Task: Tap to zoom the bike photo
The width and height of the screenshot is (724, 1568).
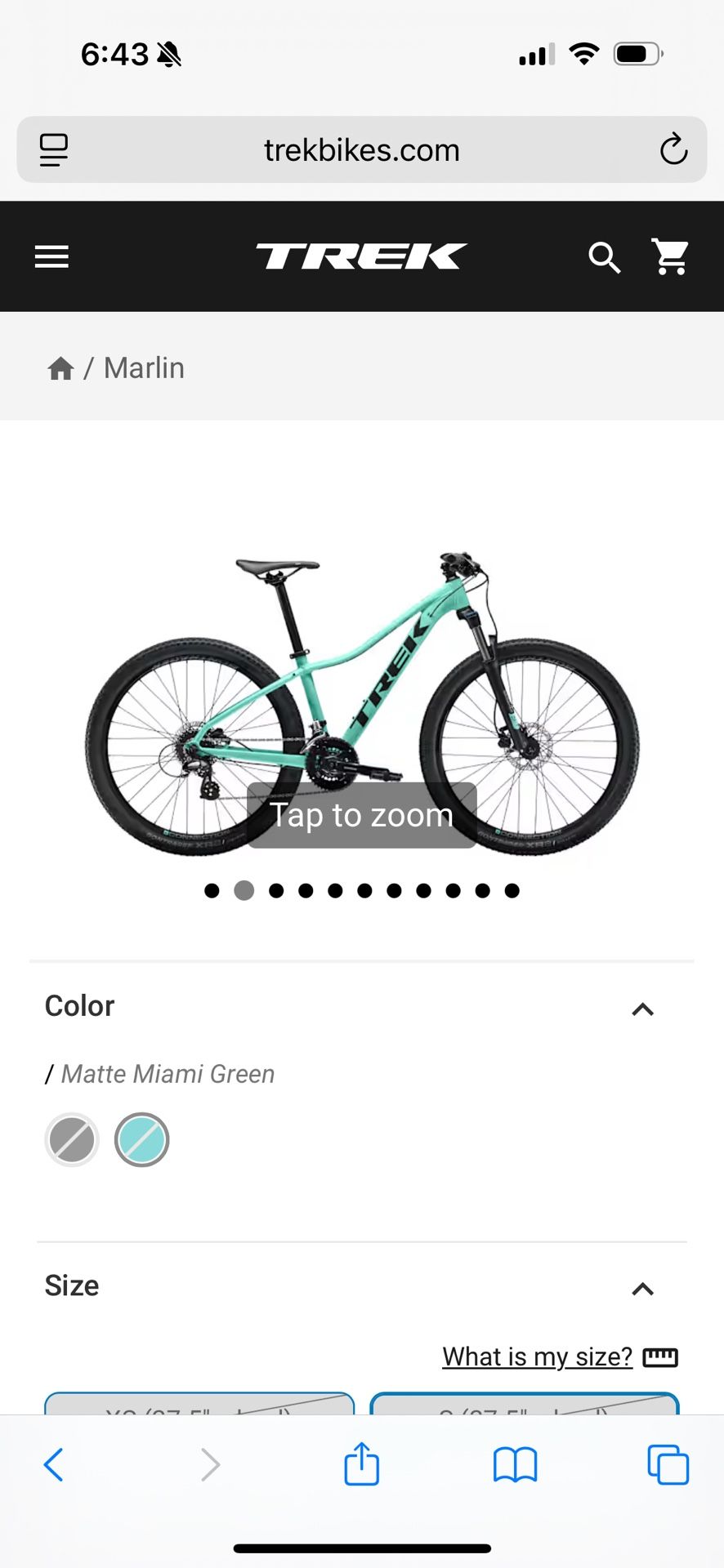Action: click(x=361, y=814)
